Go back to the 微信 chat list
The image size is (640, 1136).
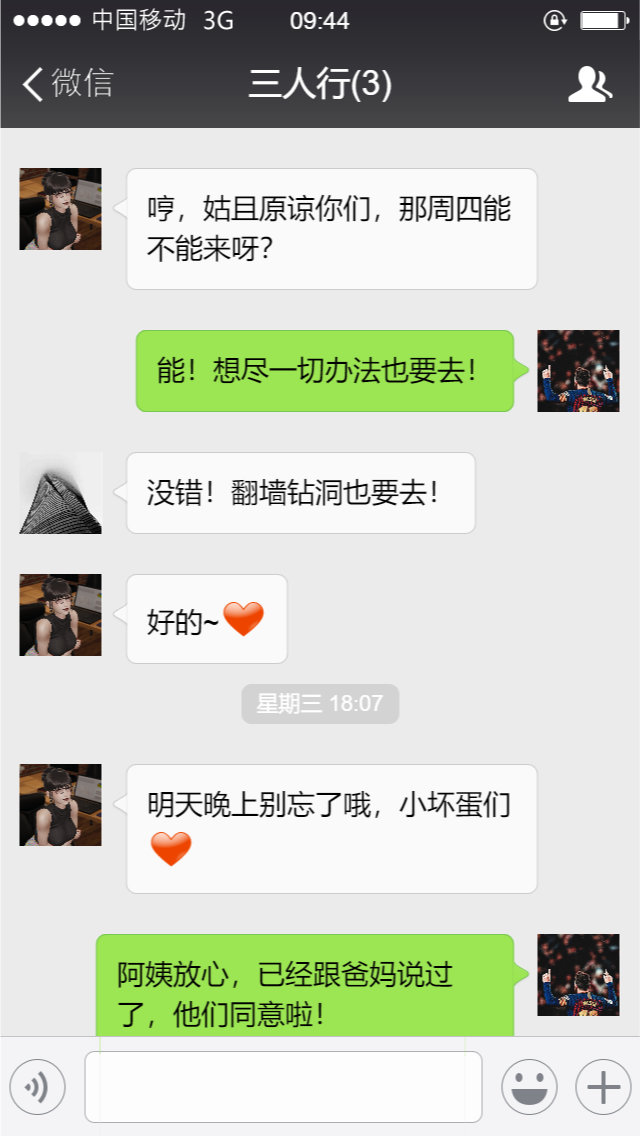coord(66,84)
